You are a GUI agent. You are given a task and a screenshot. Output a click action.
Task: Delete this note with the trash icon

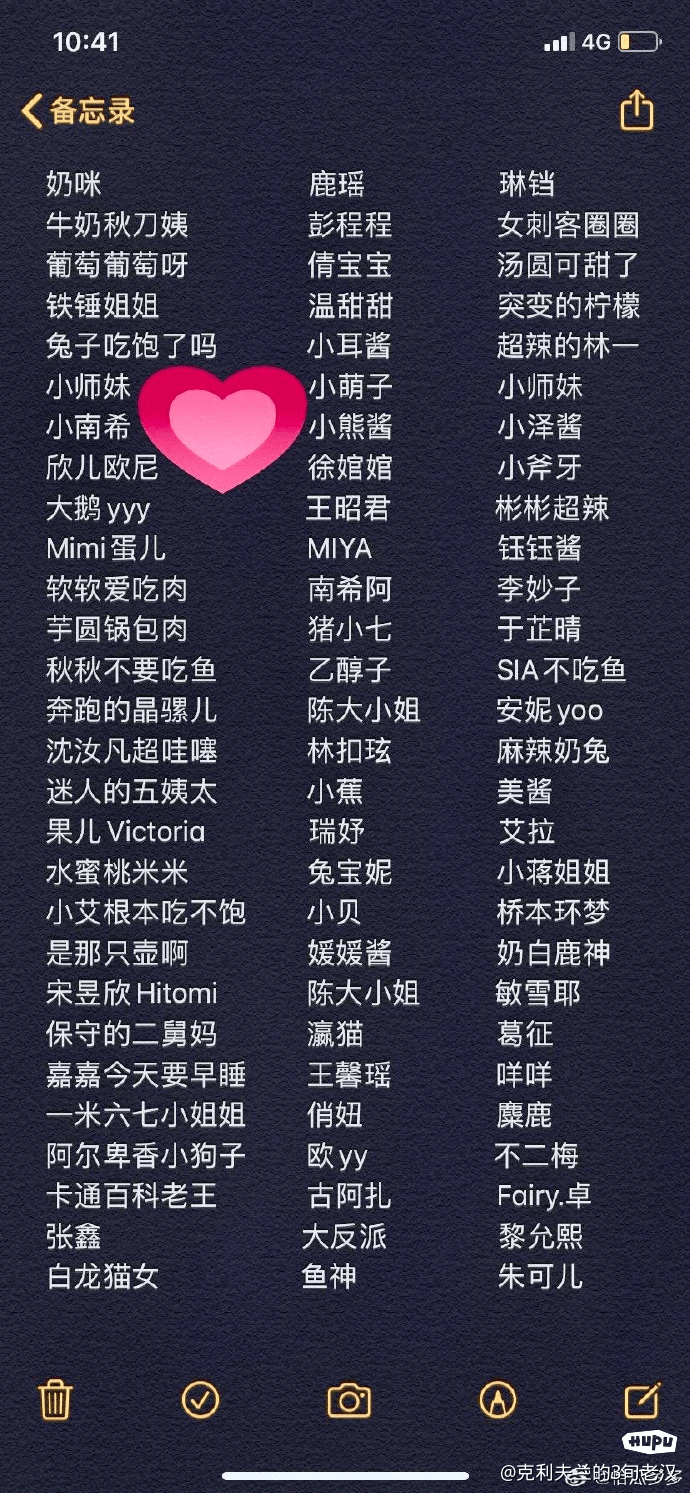pyautogui.click(x=55, y=1400)
